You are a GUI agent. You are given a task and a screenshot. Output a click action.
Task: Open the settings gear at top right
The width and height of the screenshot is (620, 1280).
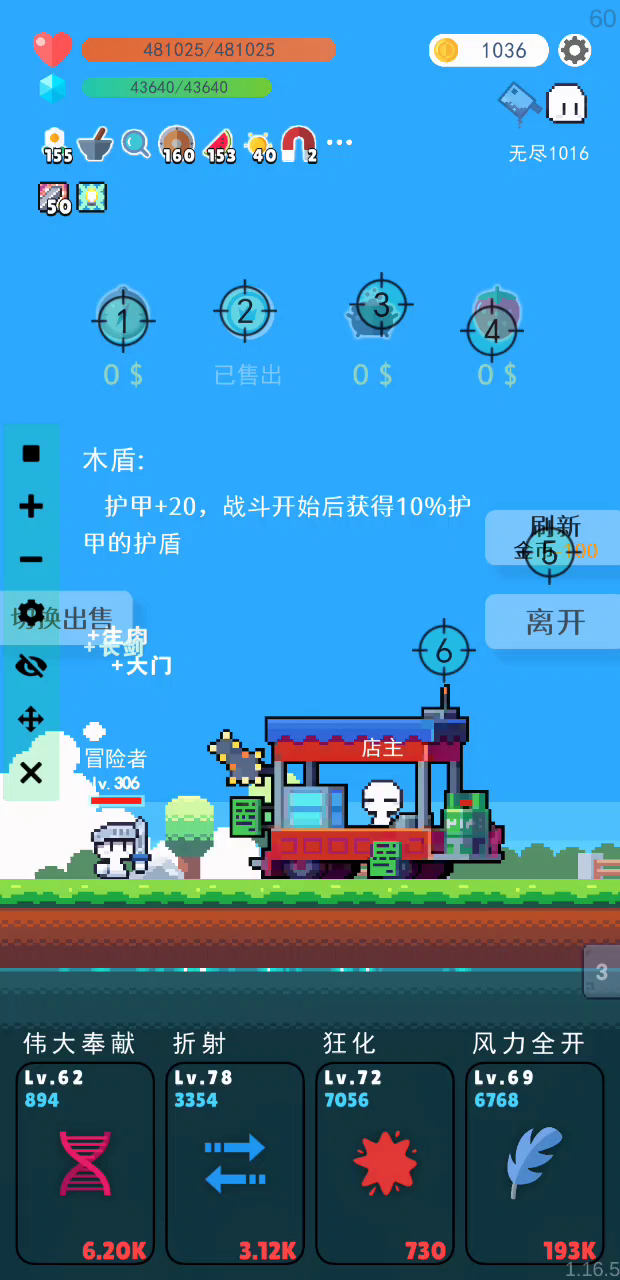pos(574,50)
